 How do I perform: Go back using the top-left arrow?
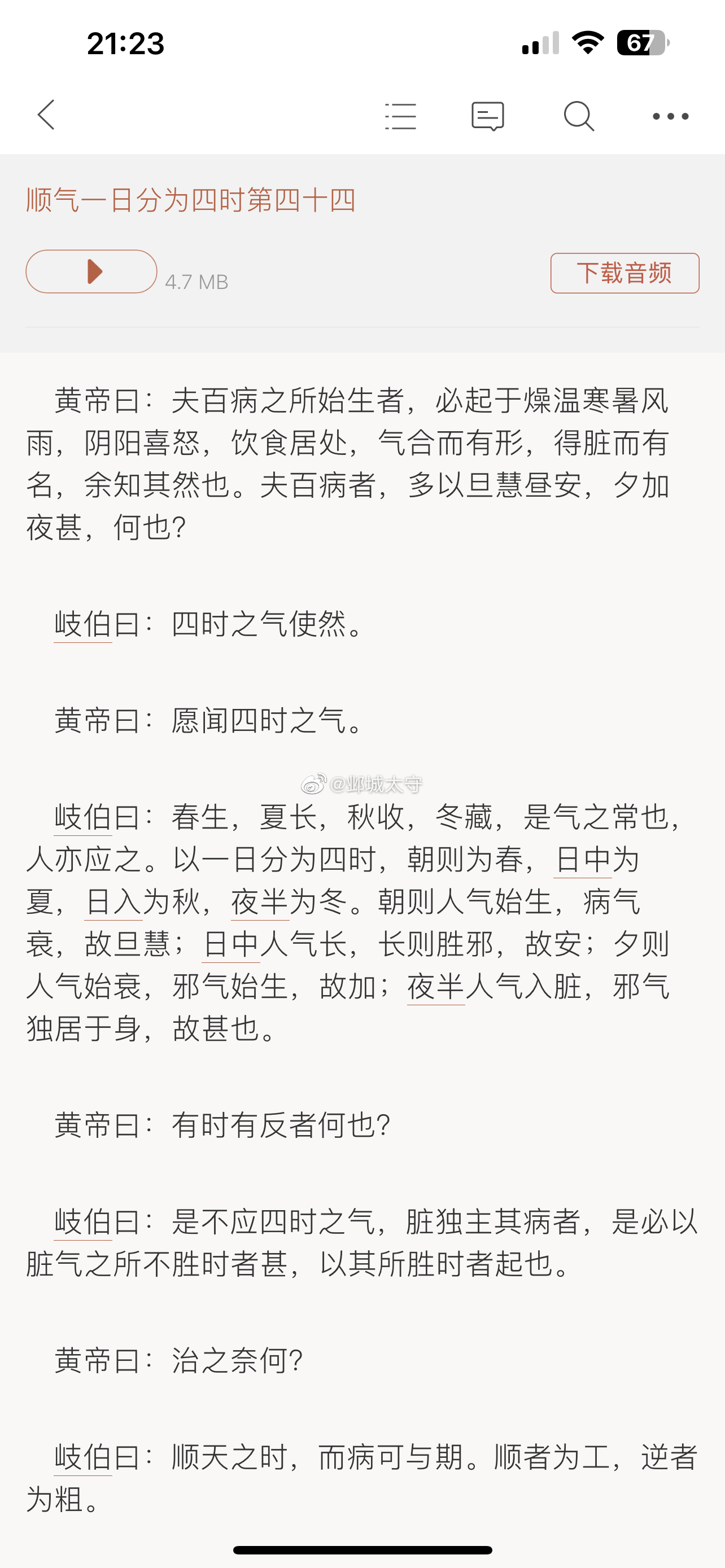[46, 115]
